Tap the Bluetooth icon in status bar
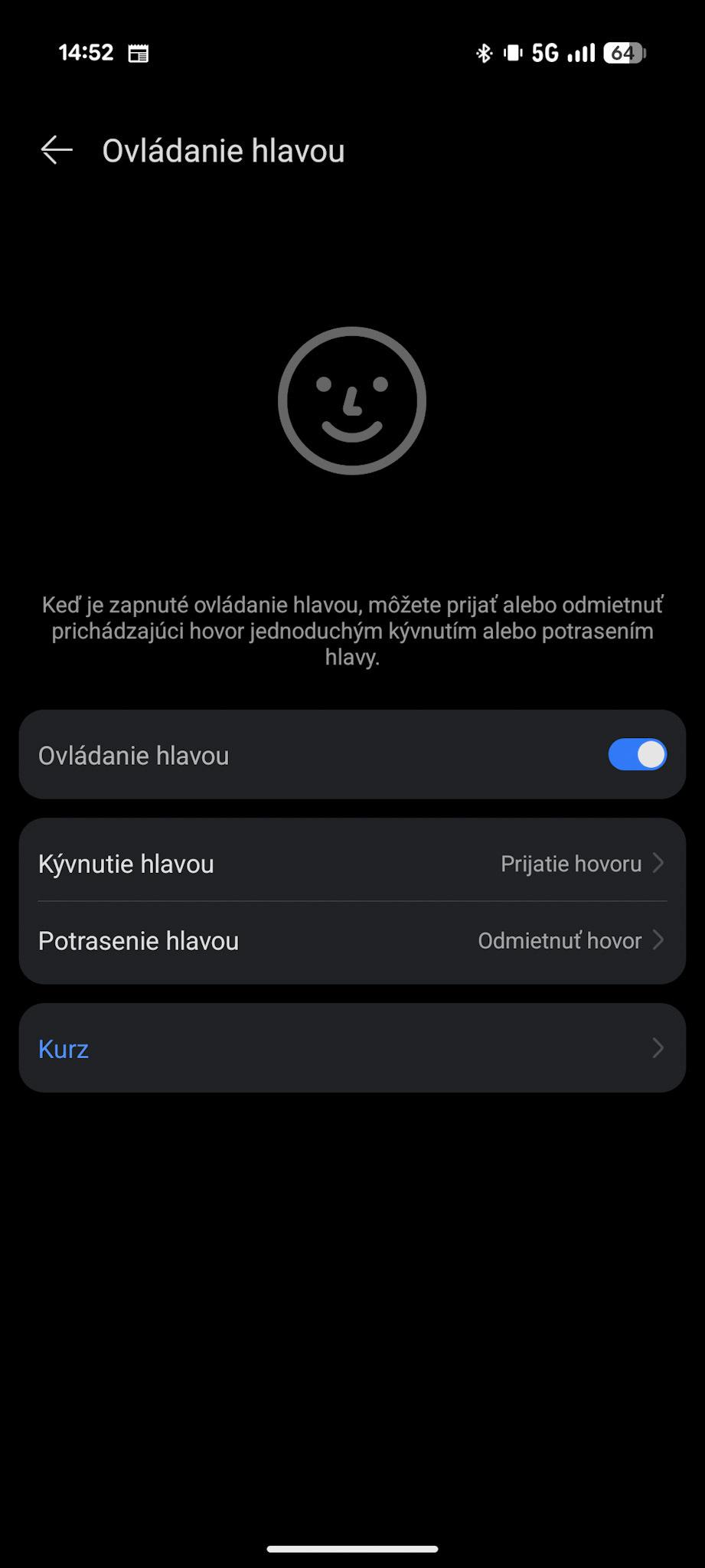Screen dimensions: 705x1568 click(485, 52)
